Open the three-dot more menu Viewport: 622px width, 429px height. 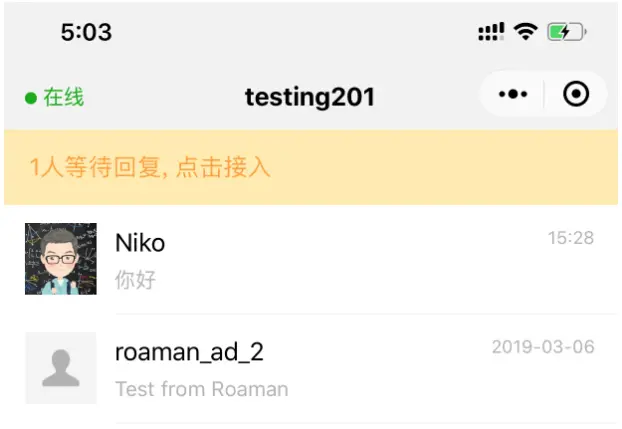512,95
